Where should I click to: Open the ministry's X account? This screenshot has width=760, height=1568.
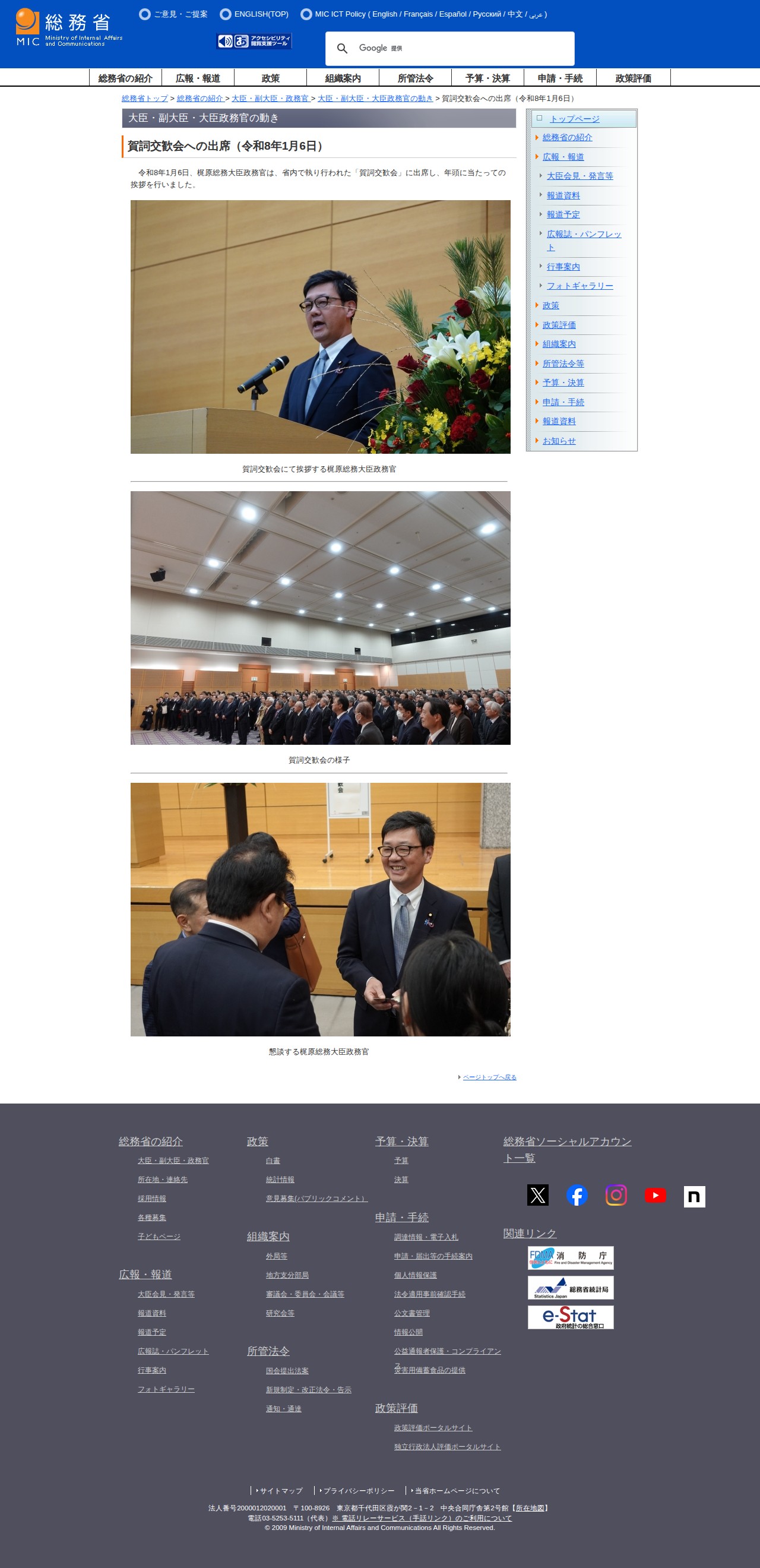537,1196
